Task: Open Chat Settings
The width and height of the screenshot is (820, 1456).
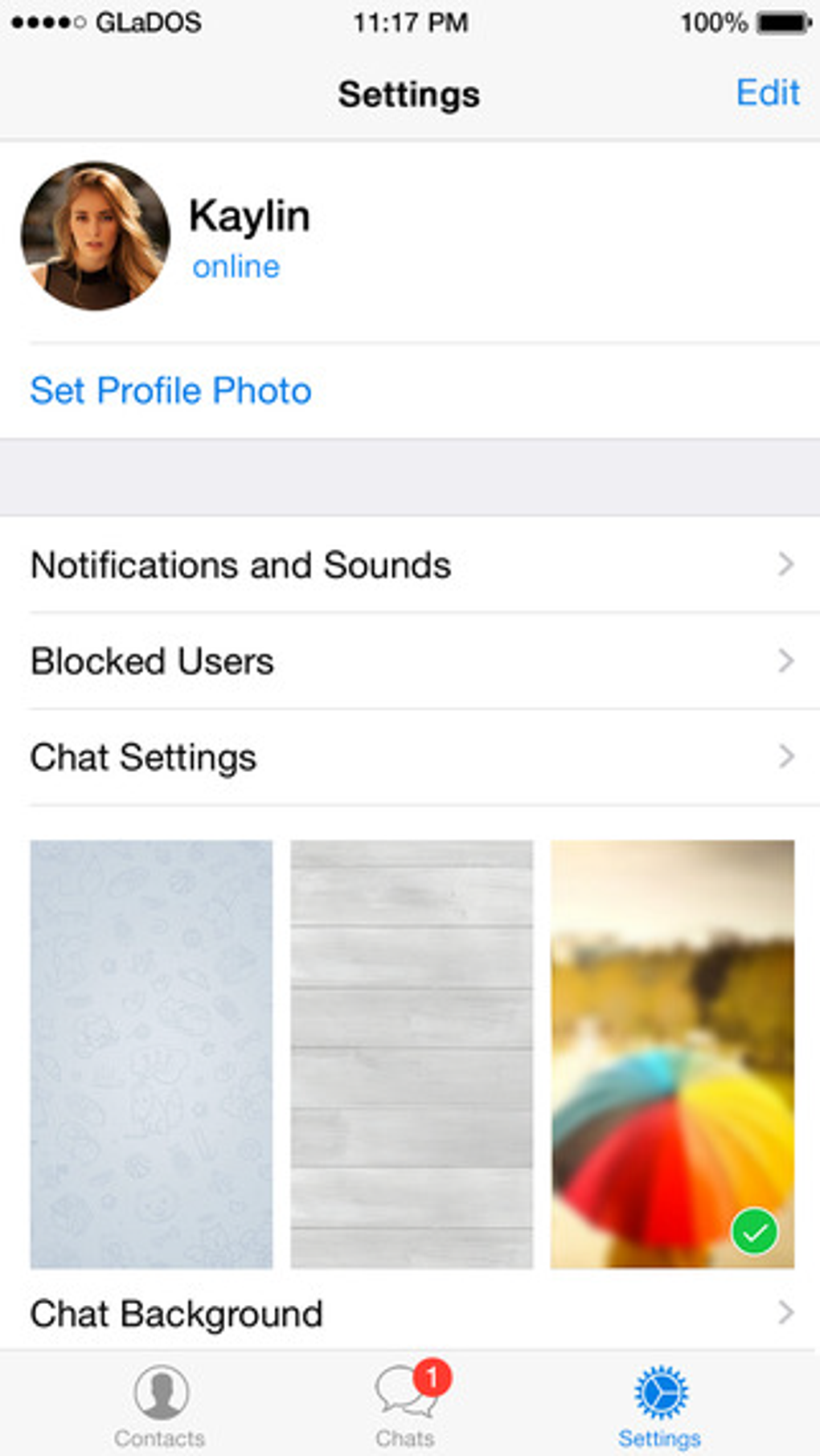Action: coord(410,757)
